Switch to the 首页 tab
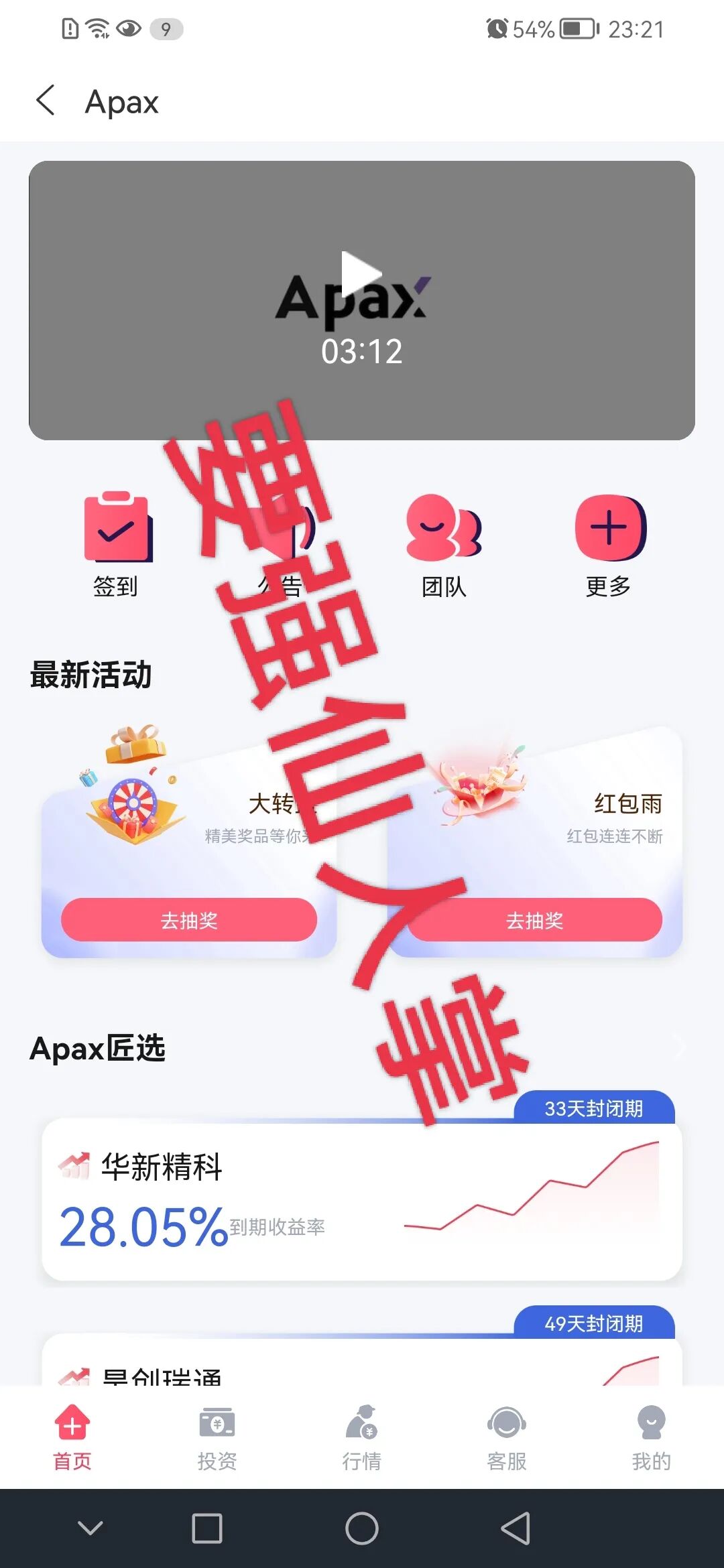Image resolution: width=724 pixels, height=1568 pixels. (x=72, y=1437)
